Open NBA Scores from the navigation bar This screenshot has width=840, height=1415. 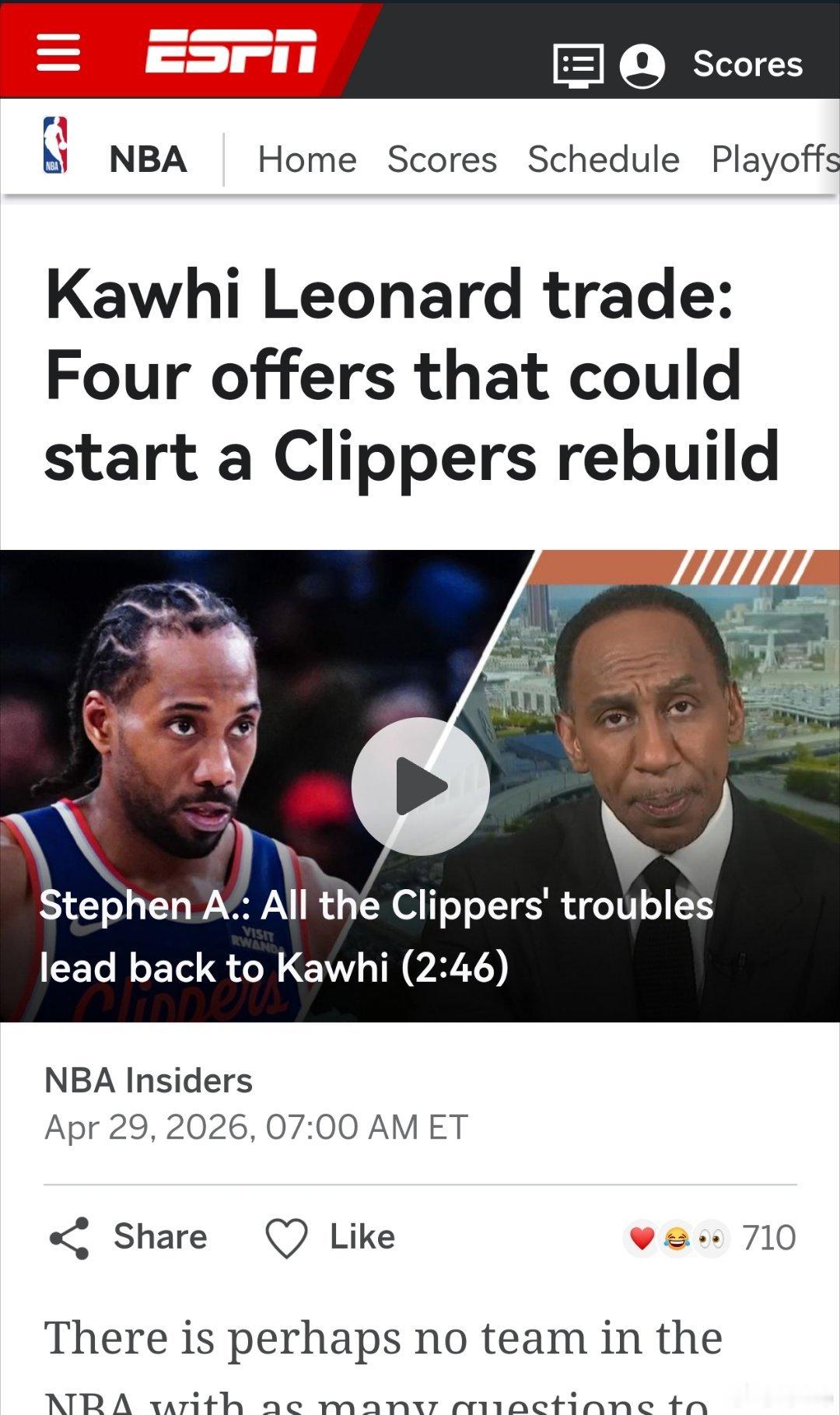point(442,159)
